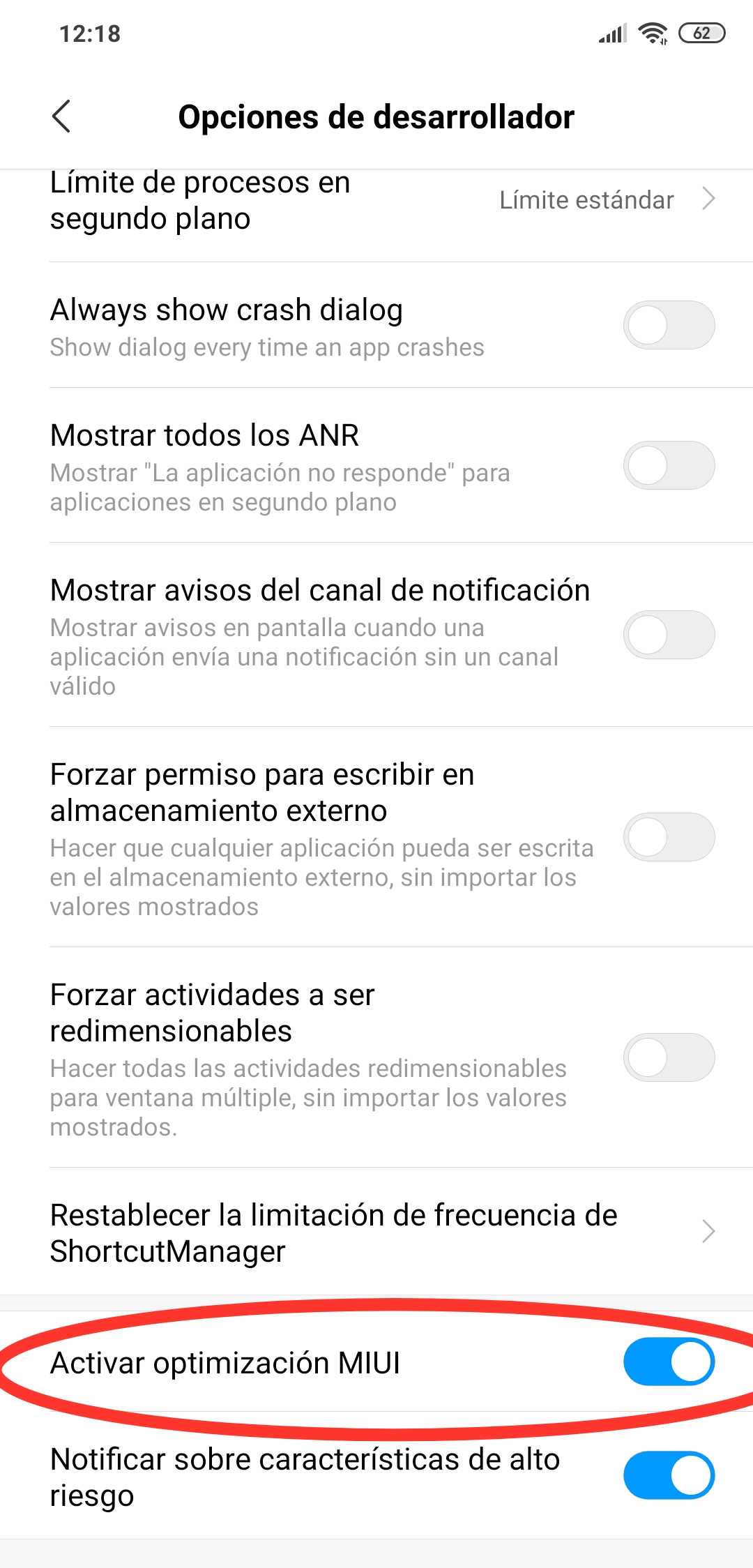Screen dimensions: 753x1568
Task: Turn on Mostrar todos los ANR
Action: pyautogui.click(x=669, y=465)
